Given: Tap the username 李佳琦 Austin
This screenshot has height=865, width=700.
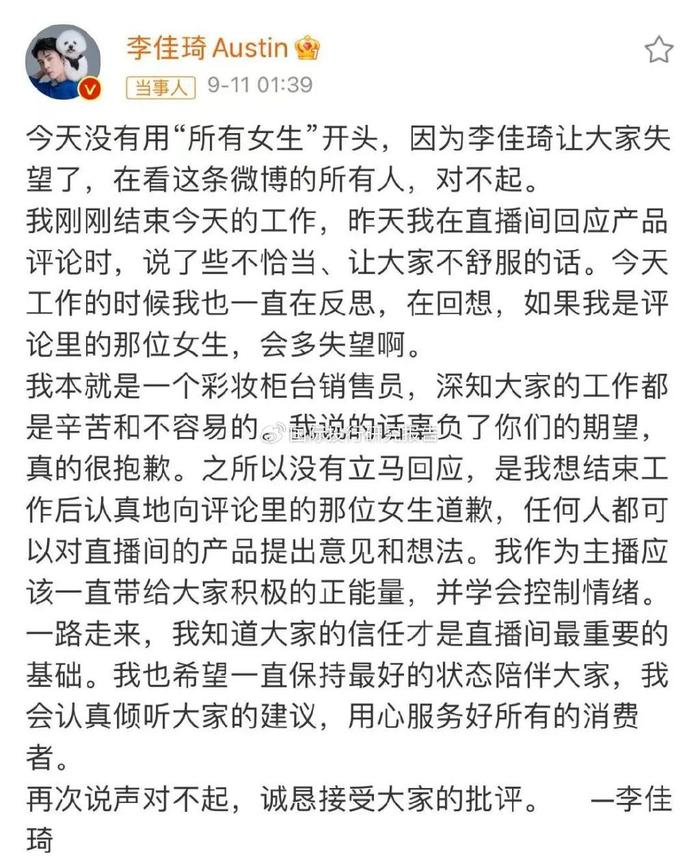Looking at the screenshot, I should click(x=206, y=47).
